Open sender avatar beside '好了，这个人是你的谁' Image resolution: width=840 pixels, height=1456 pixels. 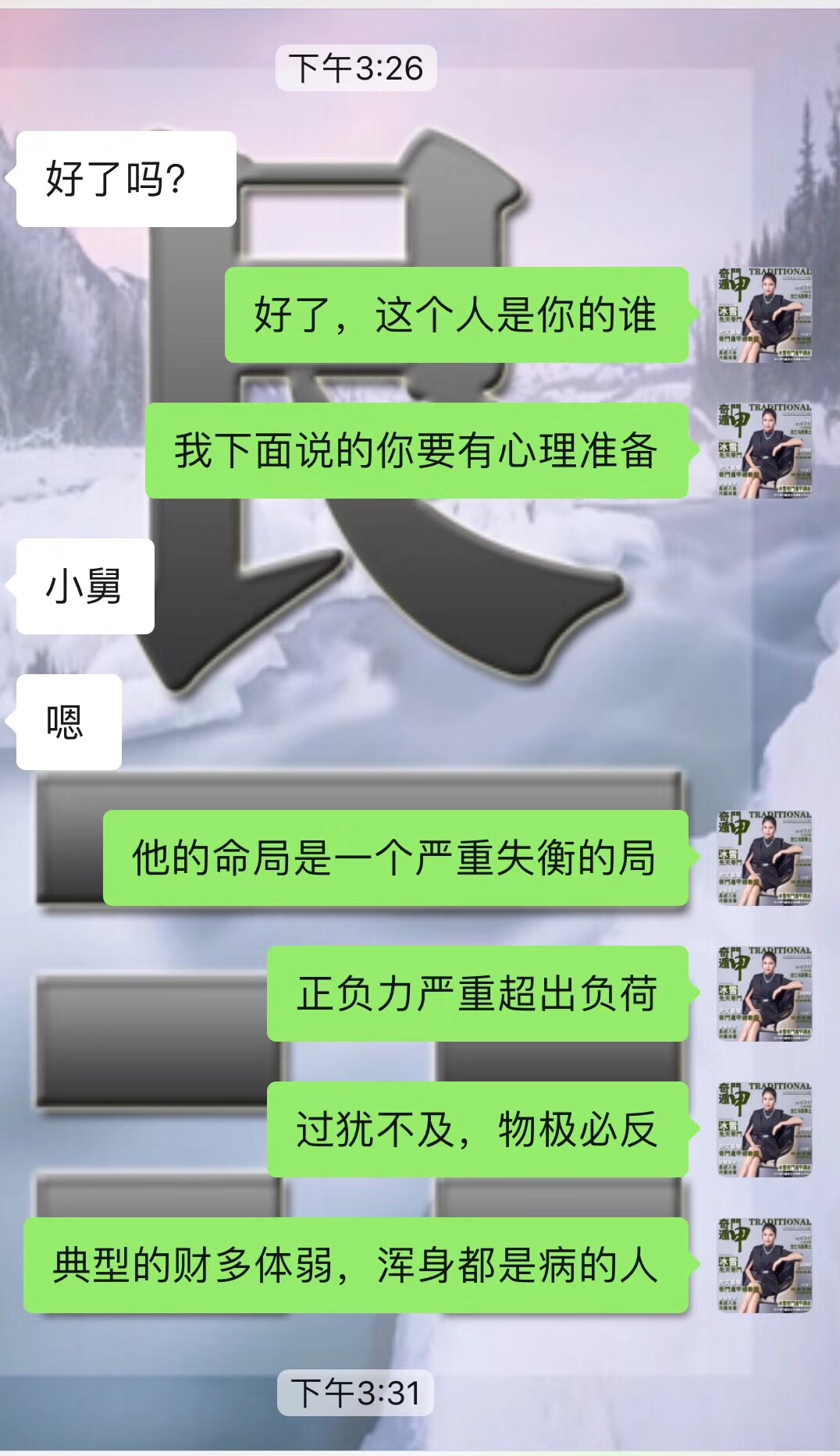(x=764, y=314)
